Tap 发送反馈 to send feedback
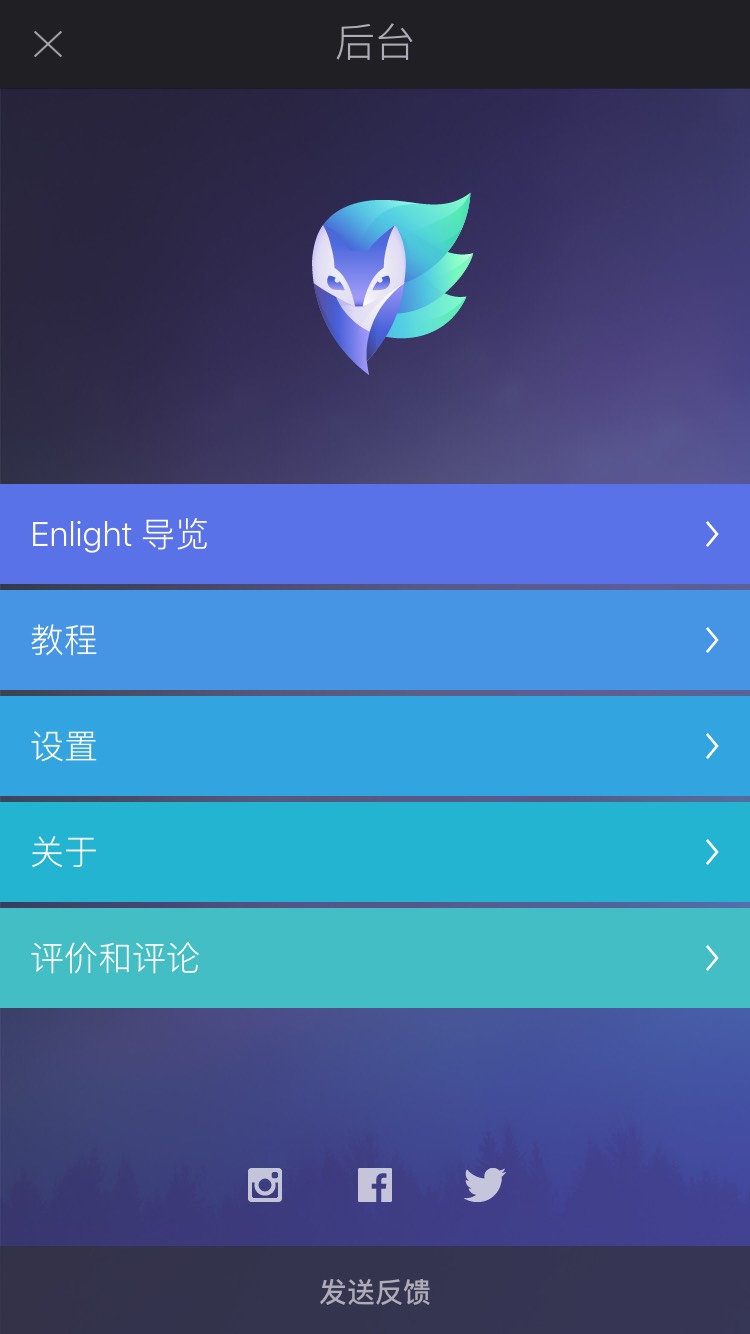This screenshot has width=750, height=1334. (x=375, y=1292)
